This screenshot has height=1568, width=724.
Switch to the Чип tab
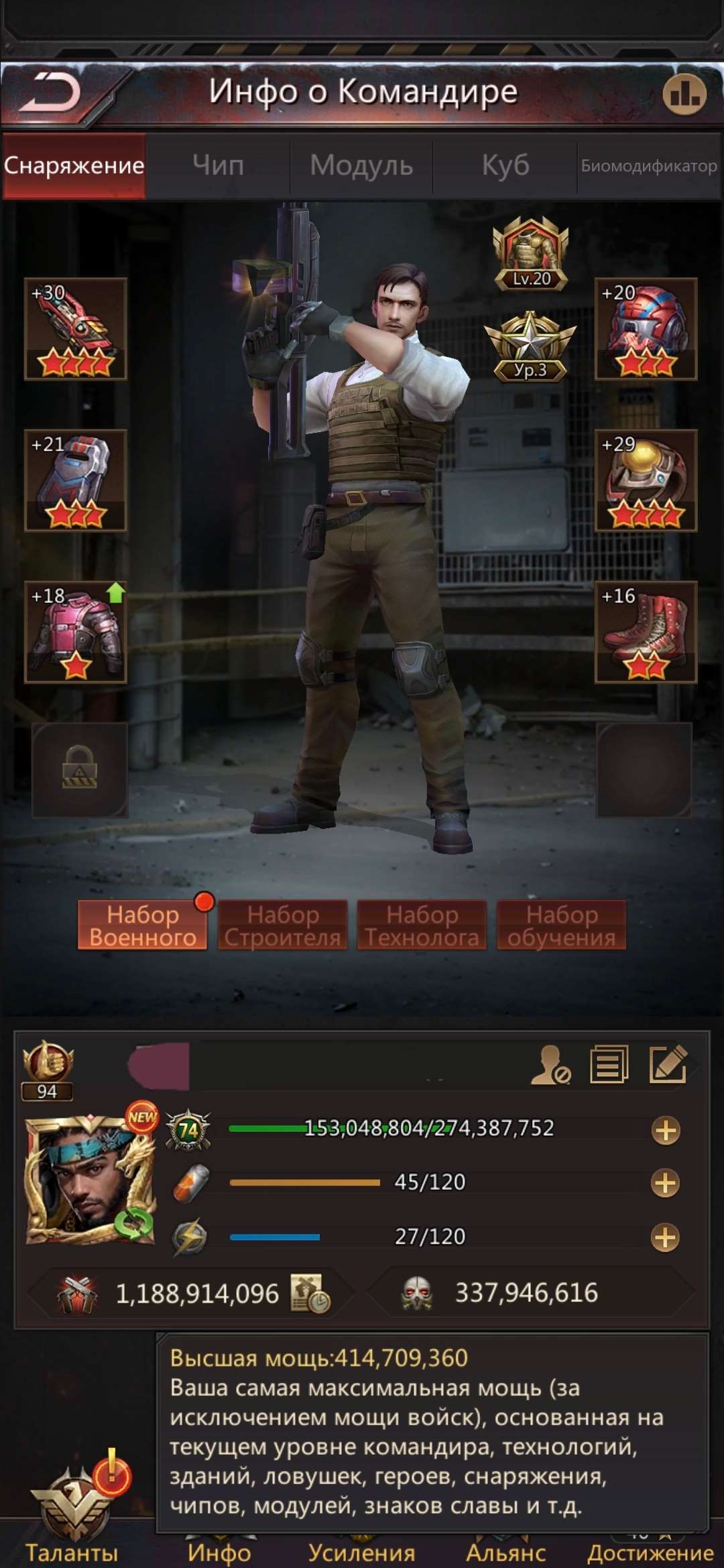(218, 165)
